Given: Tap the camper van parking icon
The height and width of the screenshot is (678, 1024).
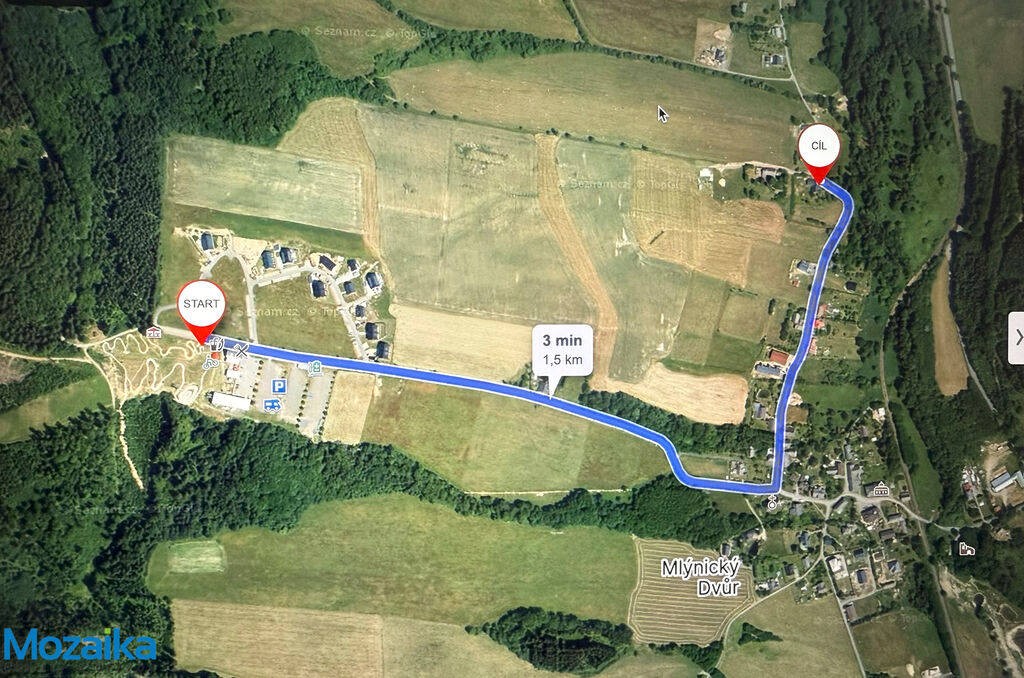Looking at the screenshot, I should 271,405.
